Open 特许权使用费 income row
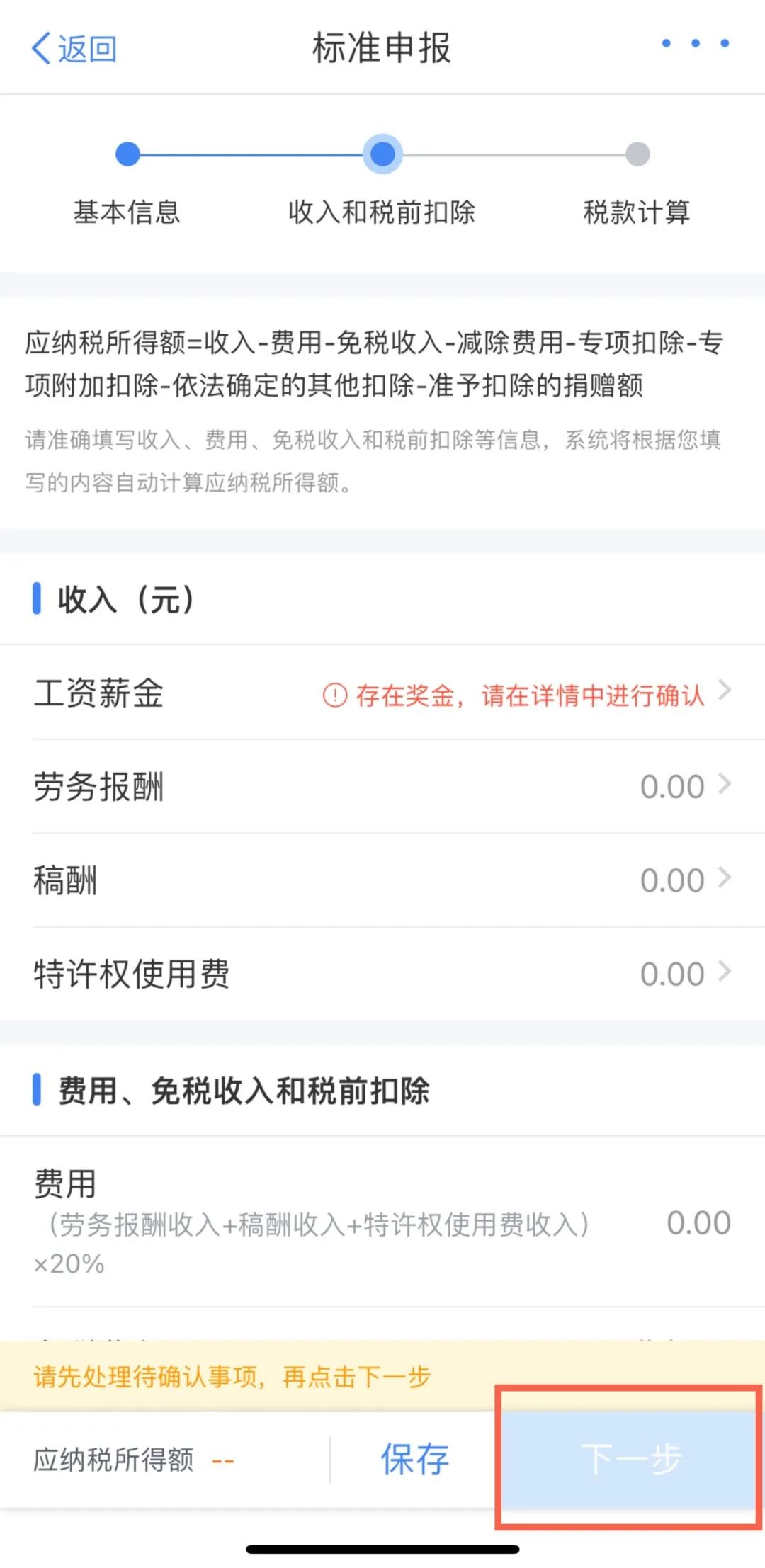Image resolution: width=765 pixels, height=1568 pixels. [x=382, y=974]
